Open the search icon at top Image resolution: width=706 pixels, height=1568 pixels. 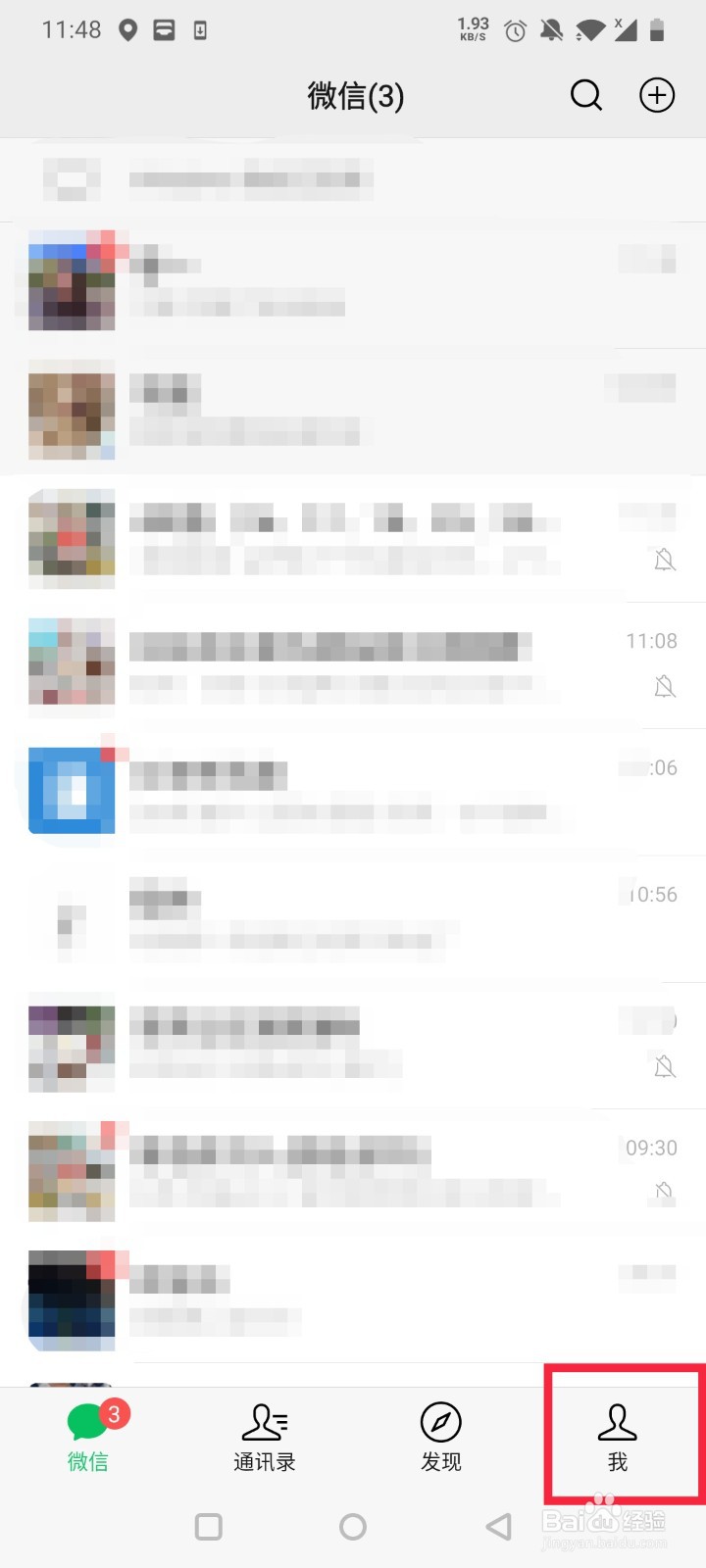[x=586, y=95]
